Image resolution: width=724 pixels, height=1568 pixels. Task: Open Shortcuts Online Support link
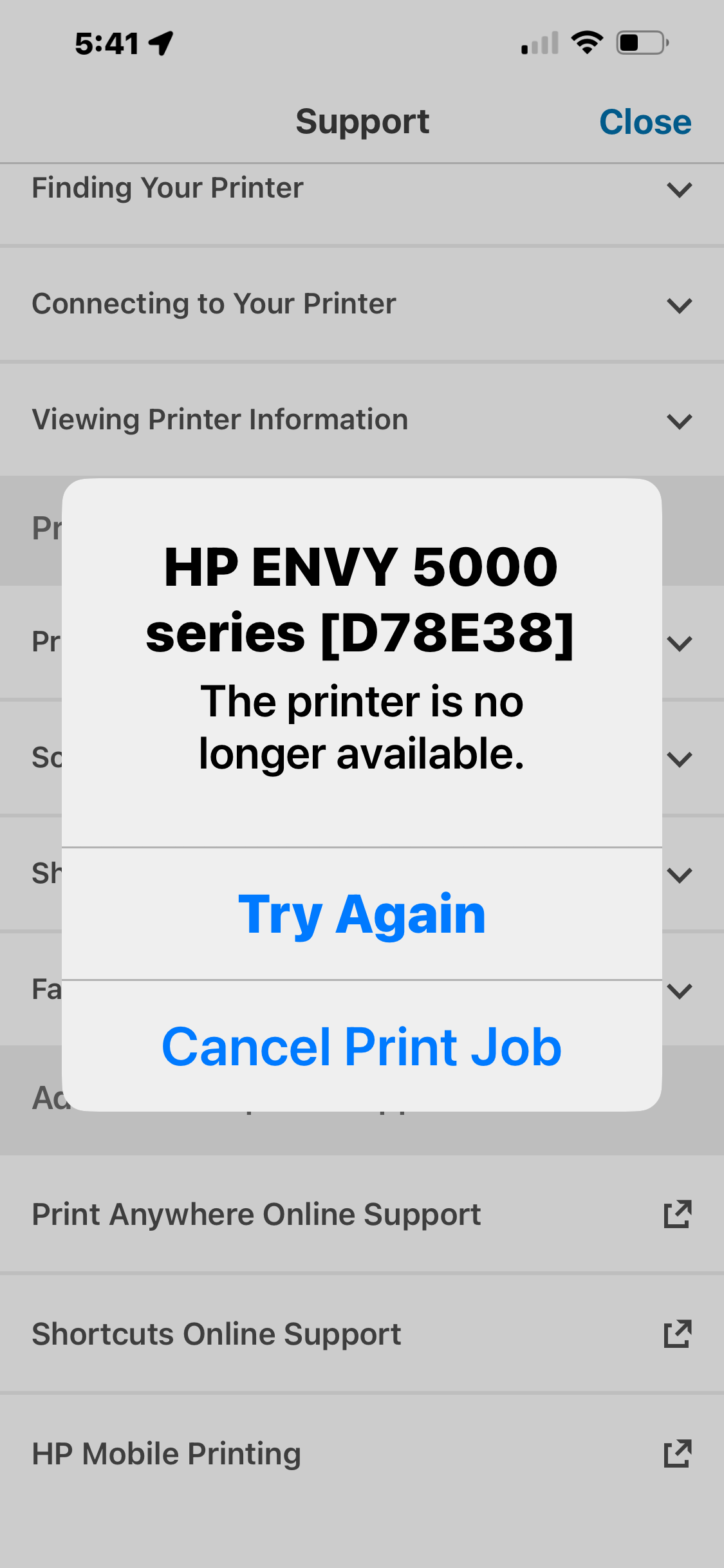(362, 1334)
